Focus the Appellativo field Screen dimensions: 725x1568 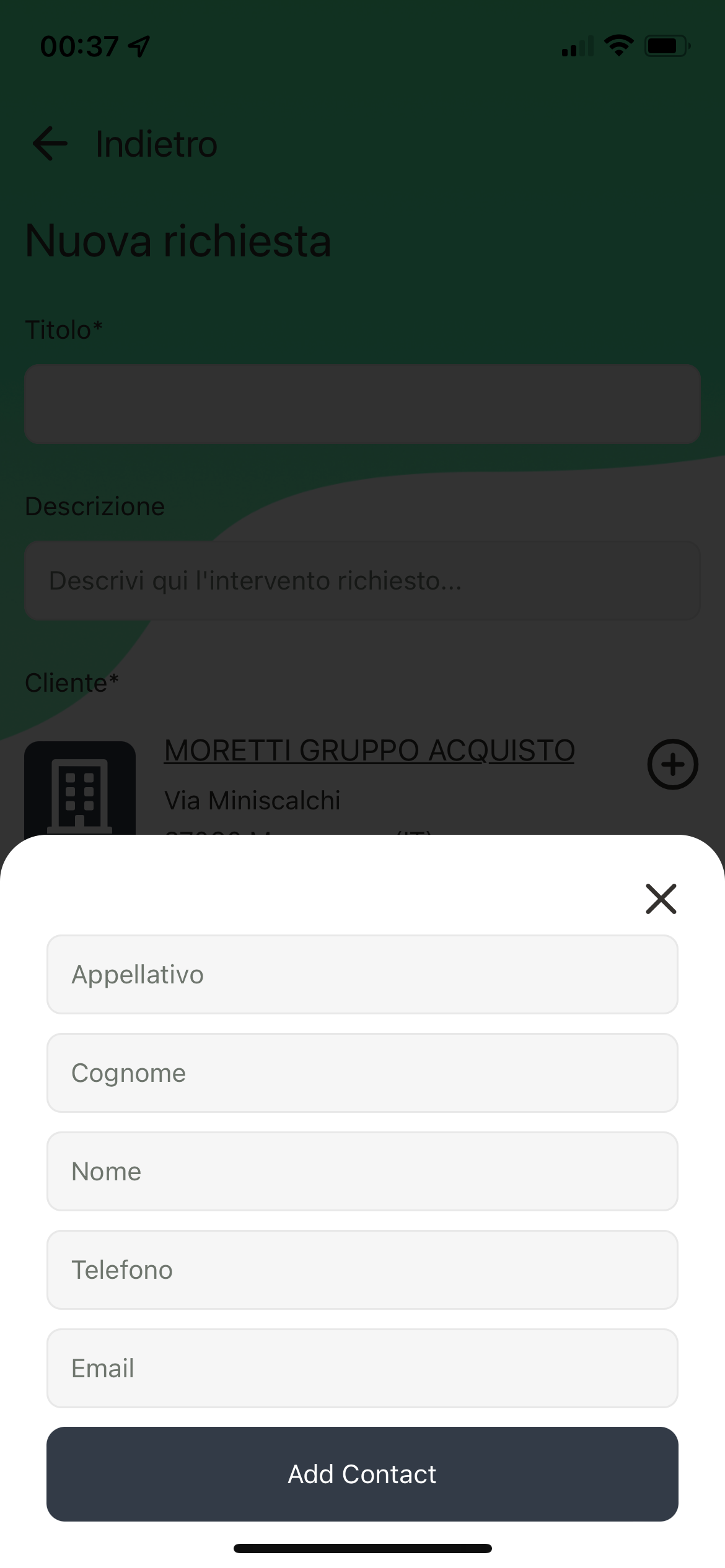362,974
